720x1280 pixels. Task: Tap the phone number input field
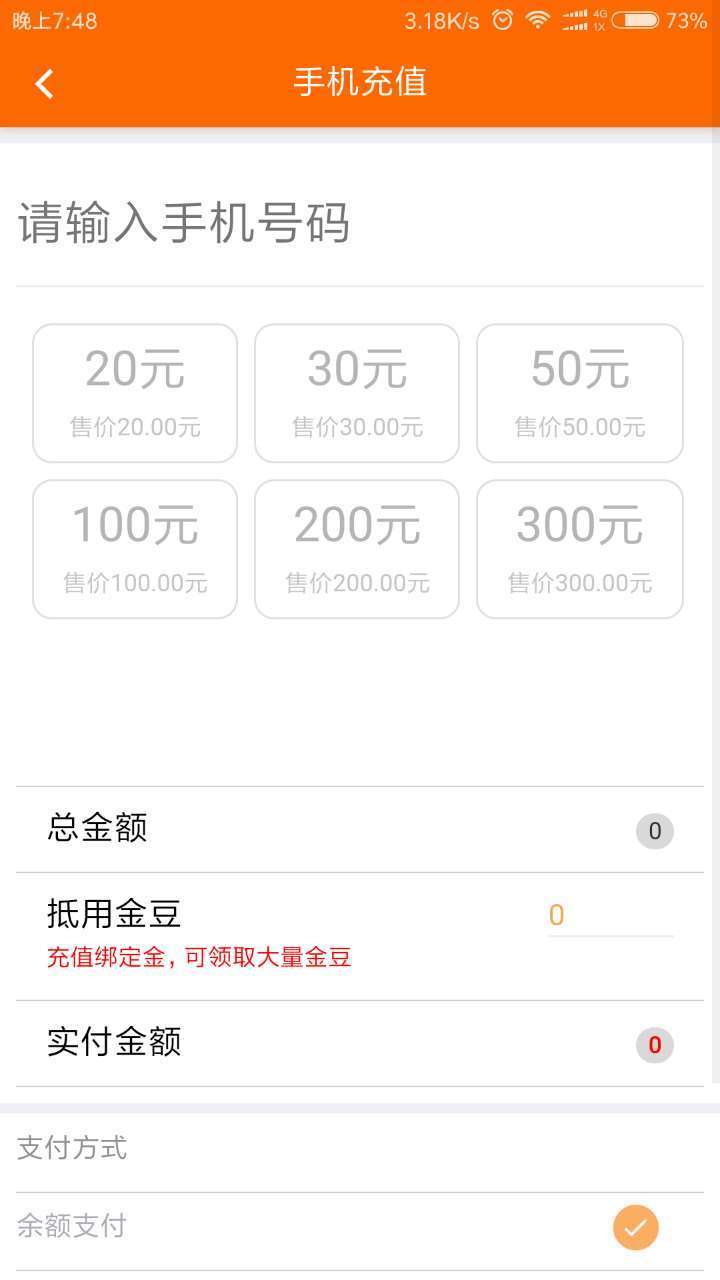360,222
